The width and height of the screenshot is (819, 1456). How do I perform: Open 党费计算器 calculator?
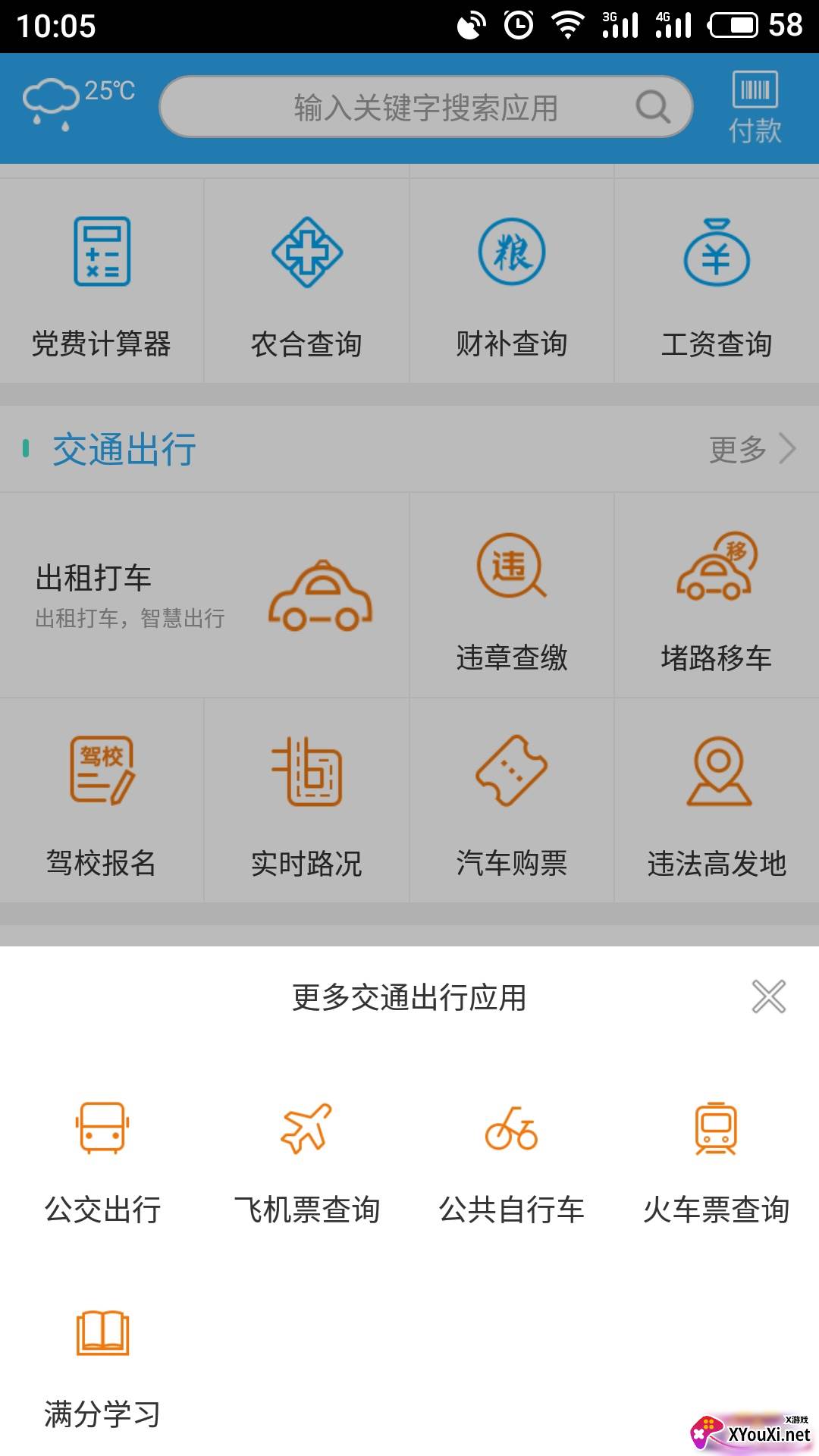102,281
